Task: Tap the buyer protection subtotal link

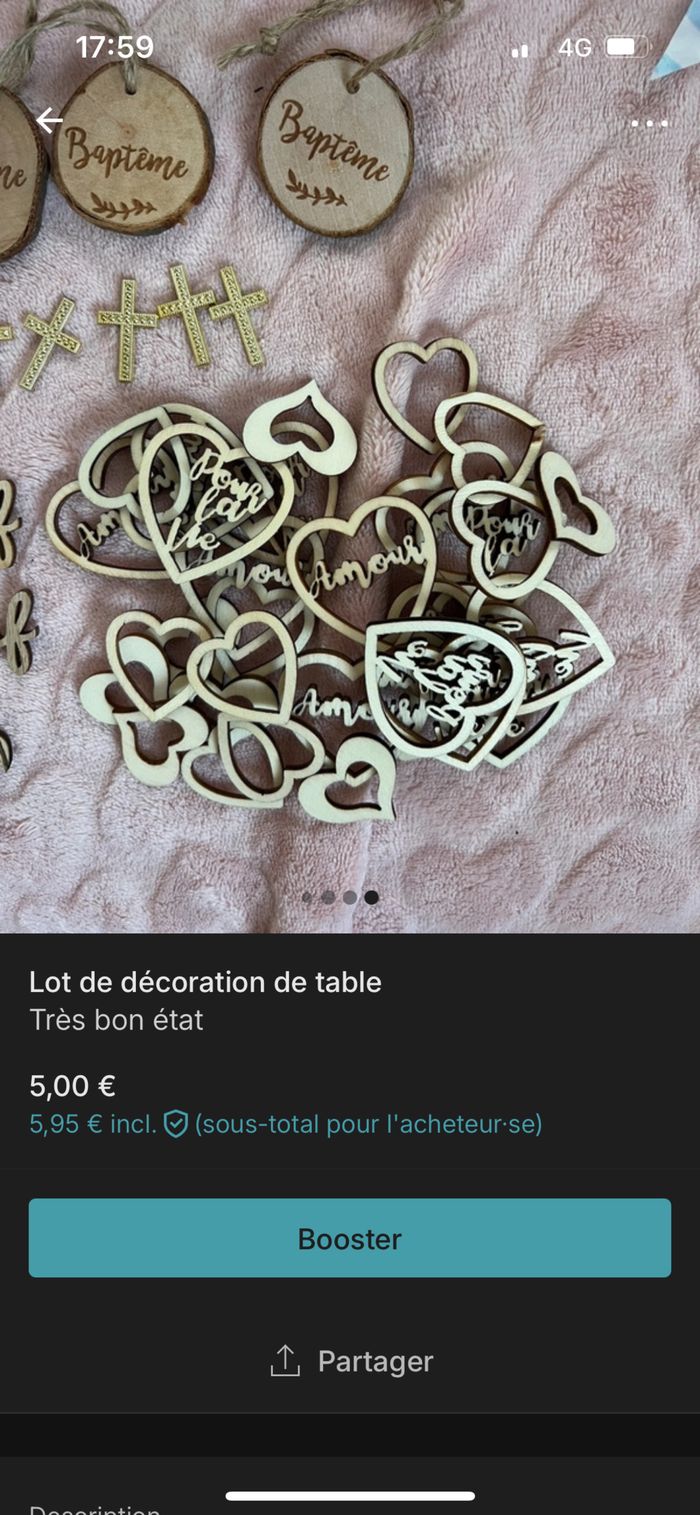Action: pyautogui.click(x=285, y=1124)
